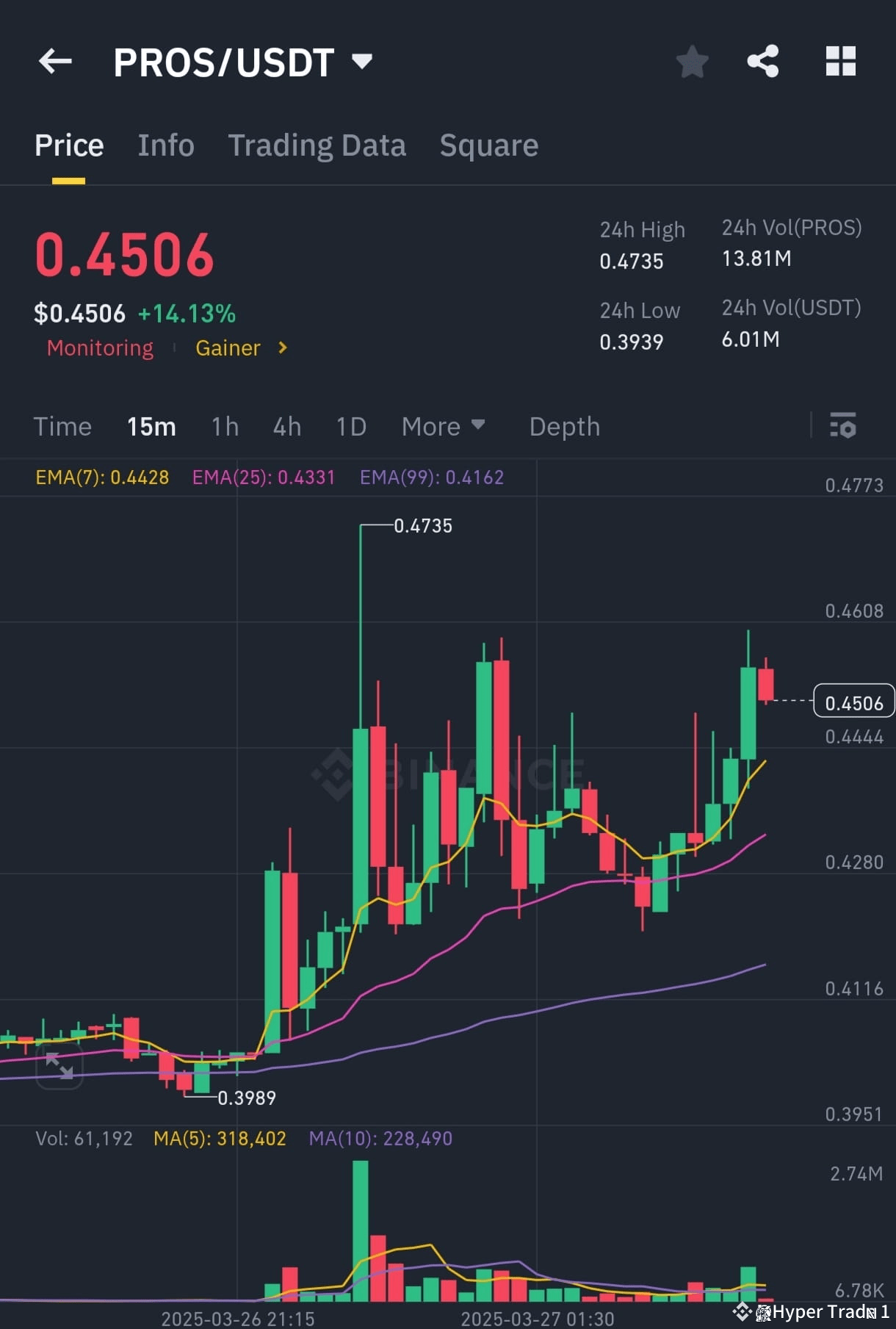Select the 15m timeframe

tap(151, 426)
